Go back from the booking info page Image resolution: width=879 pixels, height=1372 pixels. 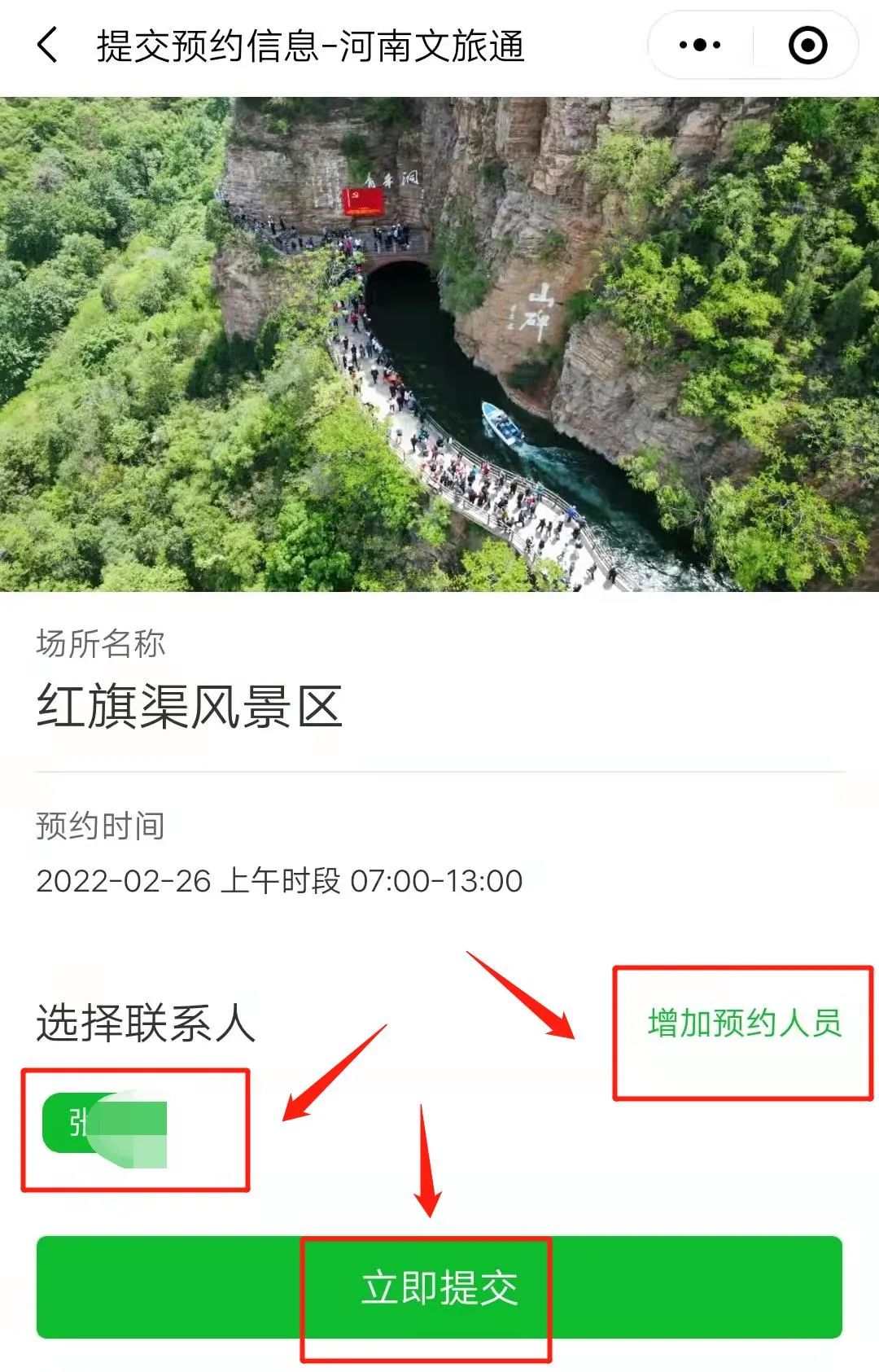pos(48,45)
